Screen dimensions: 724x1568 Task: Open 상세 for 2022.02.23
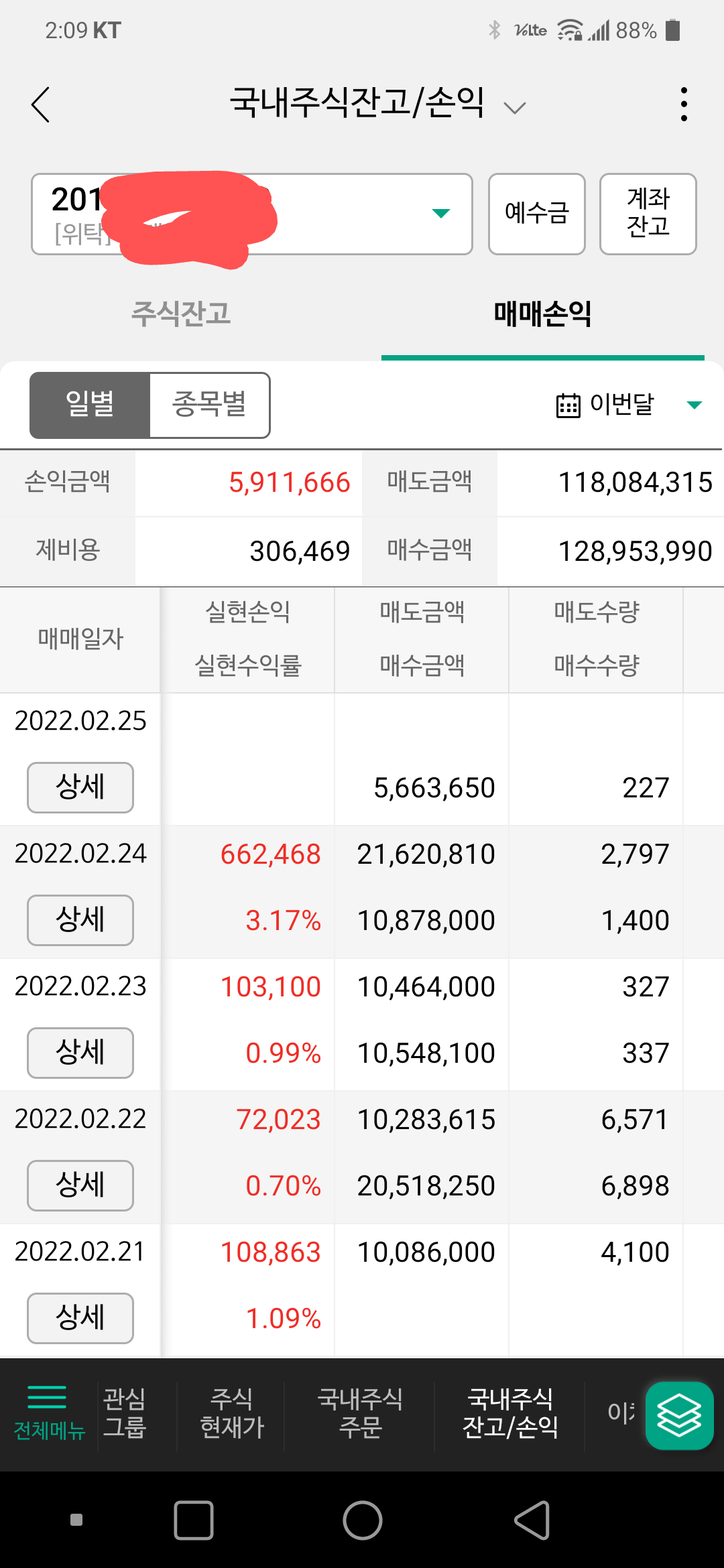80,1053
